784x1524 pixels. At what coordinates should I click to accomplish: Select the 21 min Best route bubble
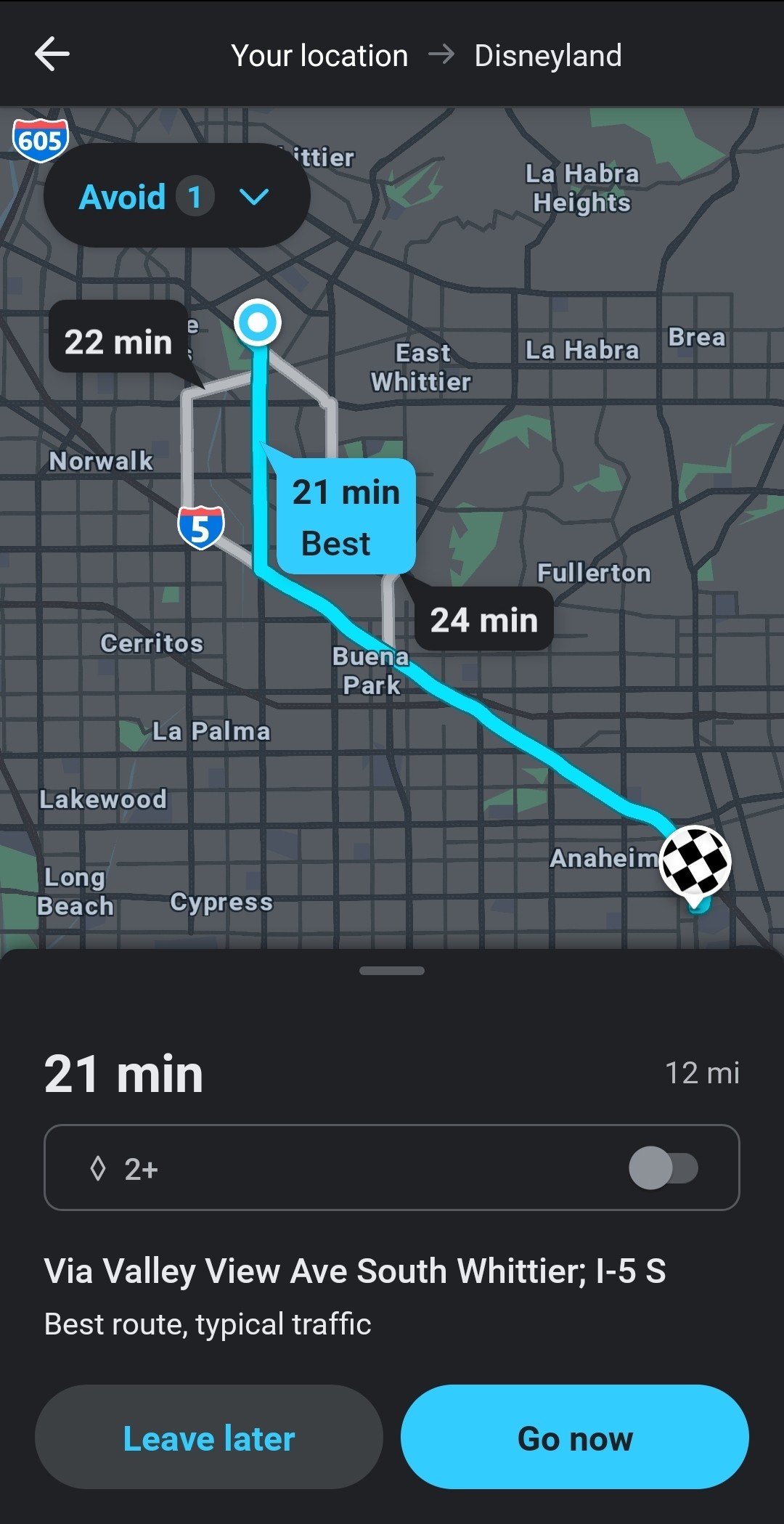click(346, 517)
